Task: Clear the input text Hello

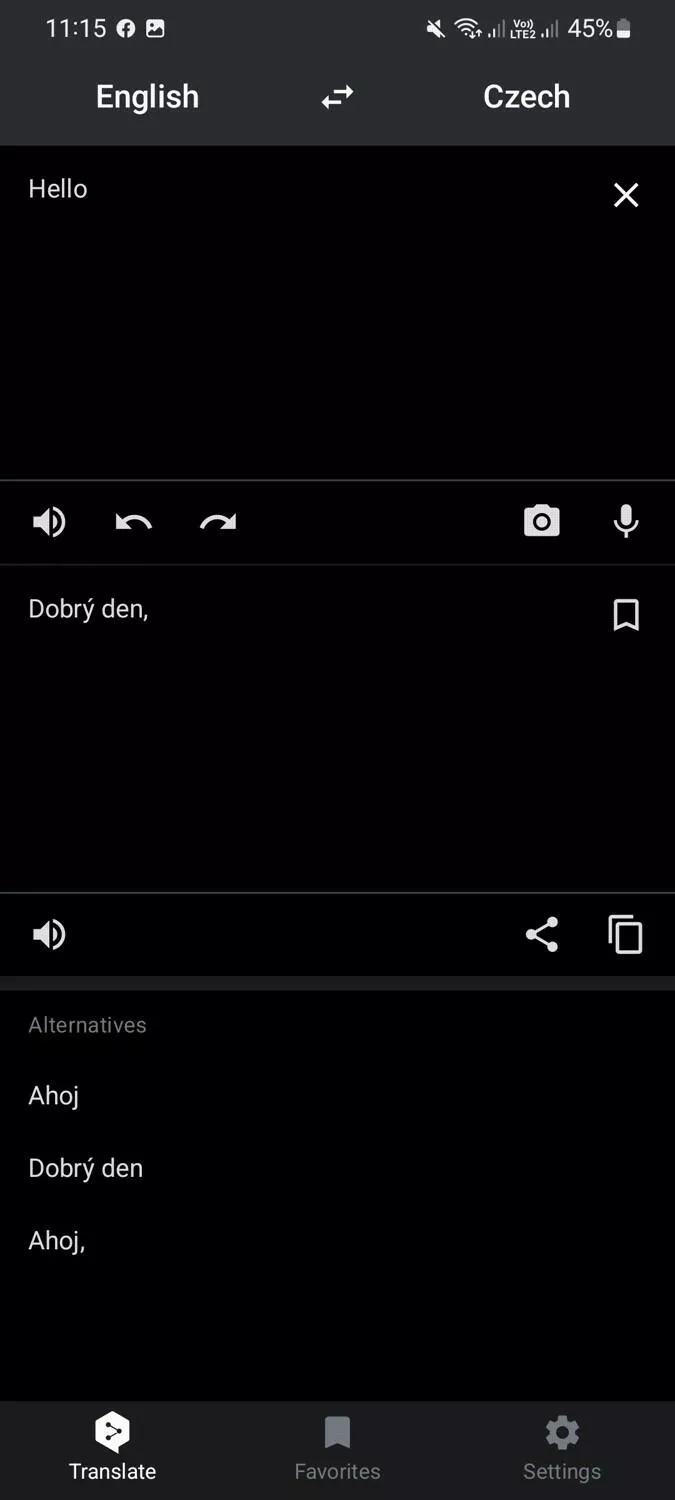Action: tap(626, 195)
